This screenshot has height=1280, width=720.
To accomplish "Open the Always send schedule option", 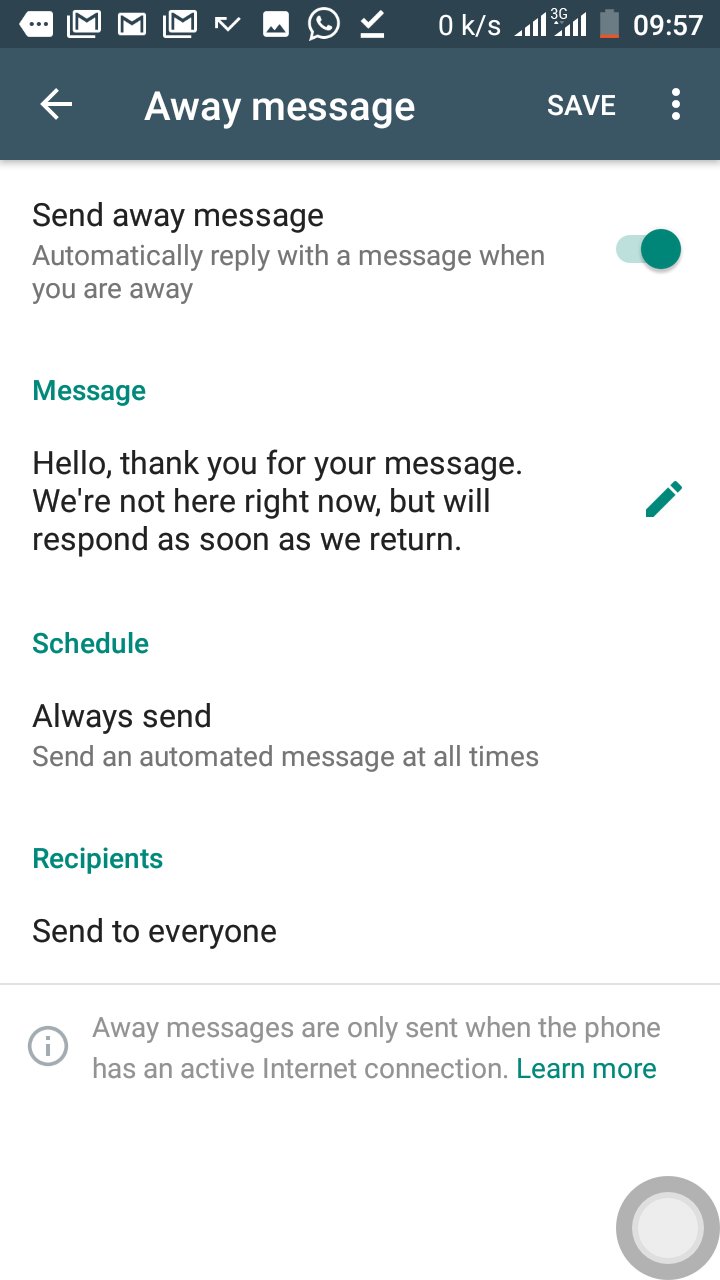I will (x=360, y=735).
